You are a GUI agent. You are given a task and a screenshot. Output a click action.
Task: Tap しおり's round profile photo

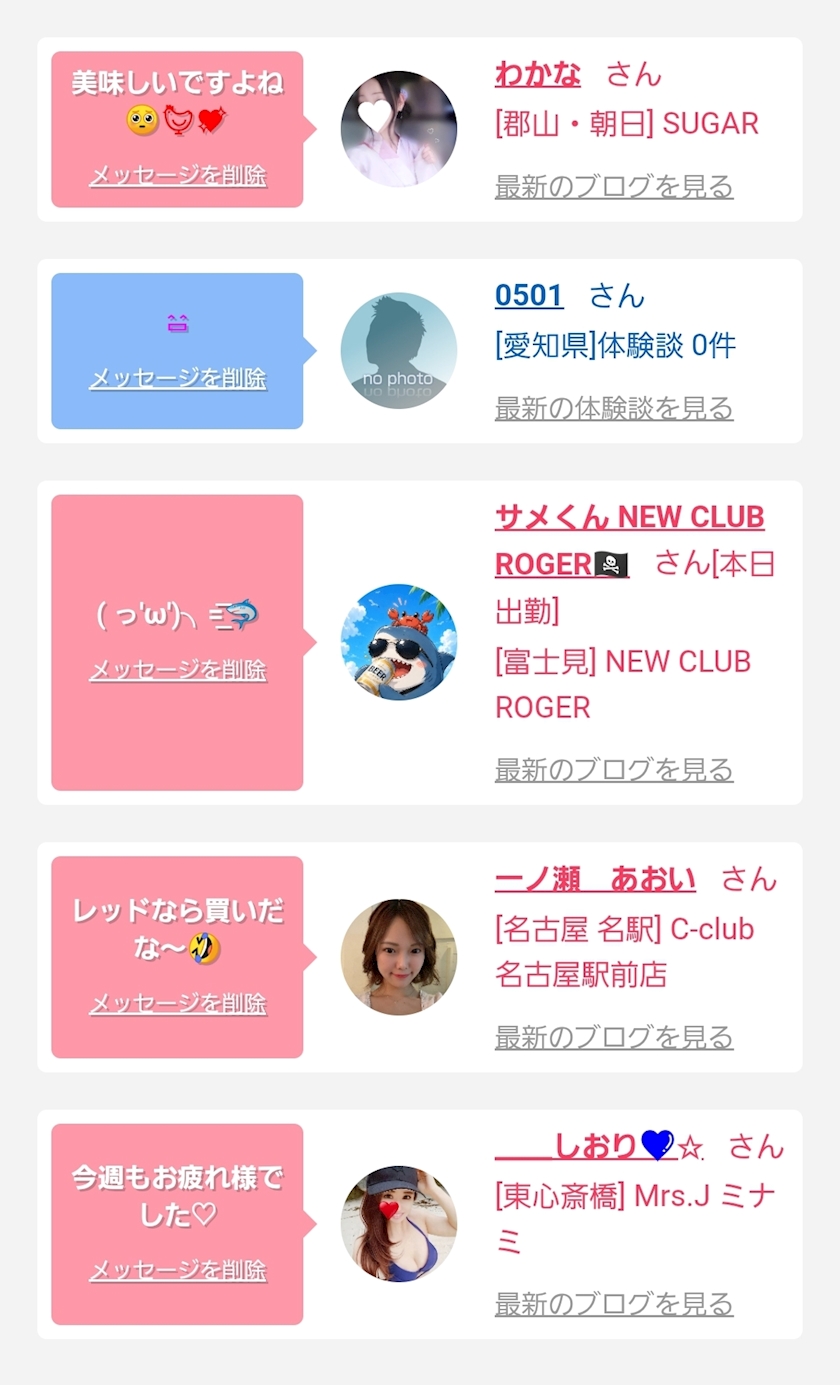tap(399, 1224)
